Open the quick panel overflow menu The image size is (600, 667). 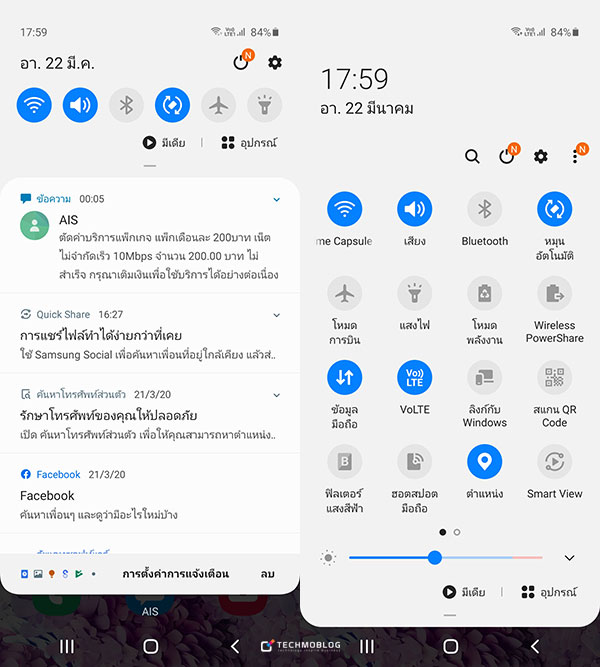click(575, 157)
